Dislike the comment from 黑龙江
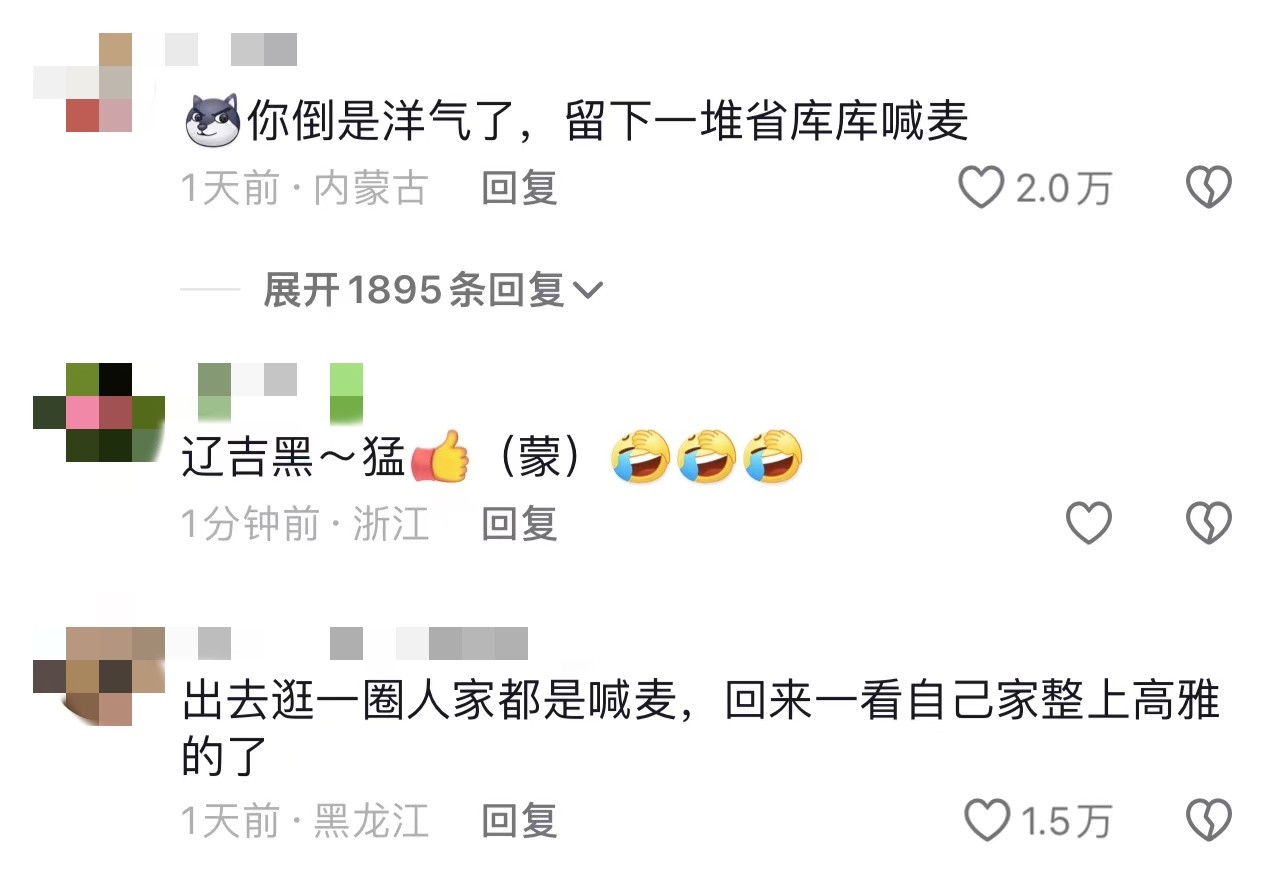 (1208, 821)
